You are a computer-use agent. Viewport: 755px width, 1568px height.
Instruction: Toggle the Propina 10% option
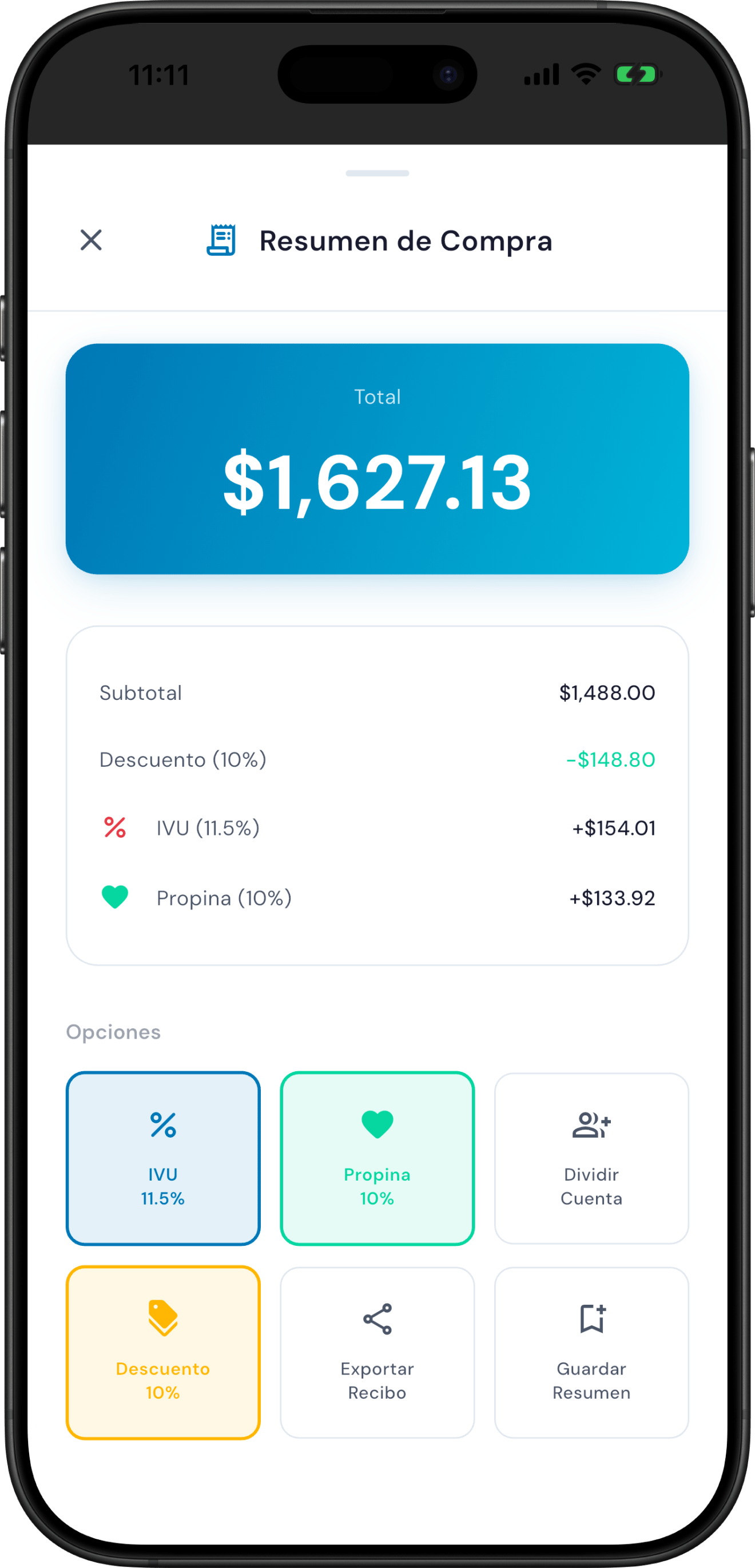pyautogui.click(x=377, y=1158)
